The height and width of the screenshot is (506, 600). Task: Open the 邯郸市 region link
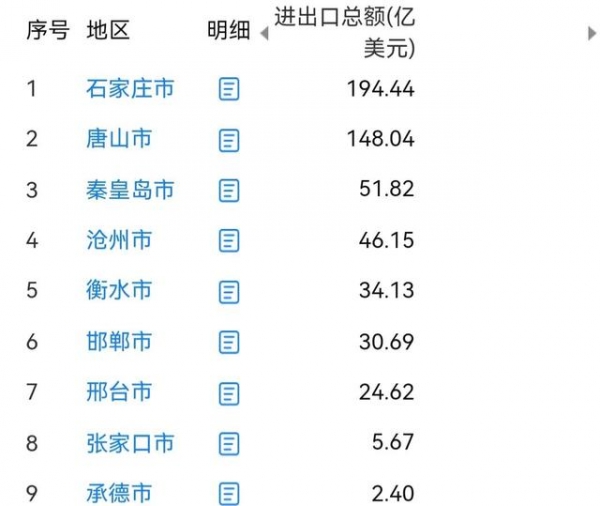(x=119, y=342)
